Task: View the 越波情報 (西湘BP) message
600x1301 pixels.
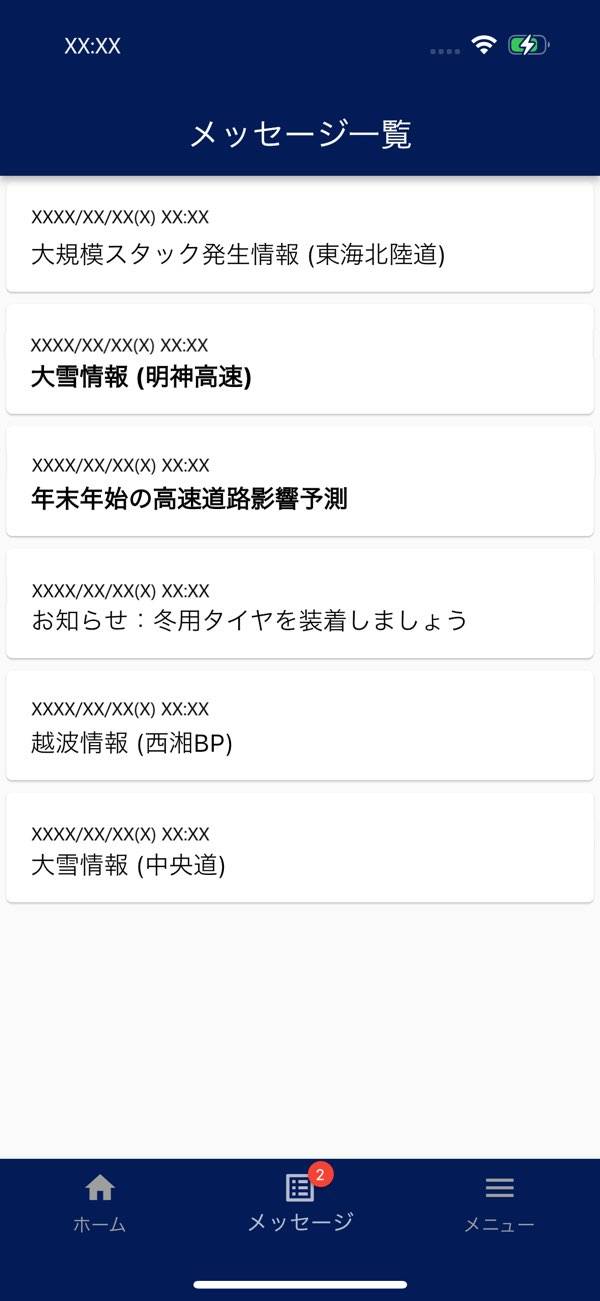Action: (300, 726)
